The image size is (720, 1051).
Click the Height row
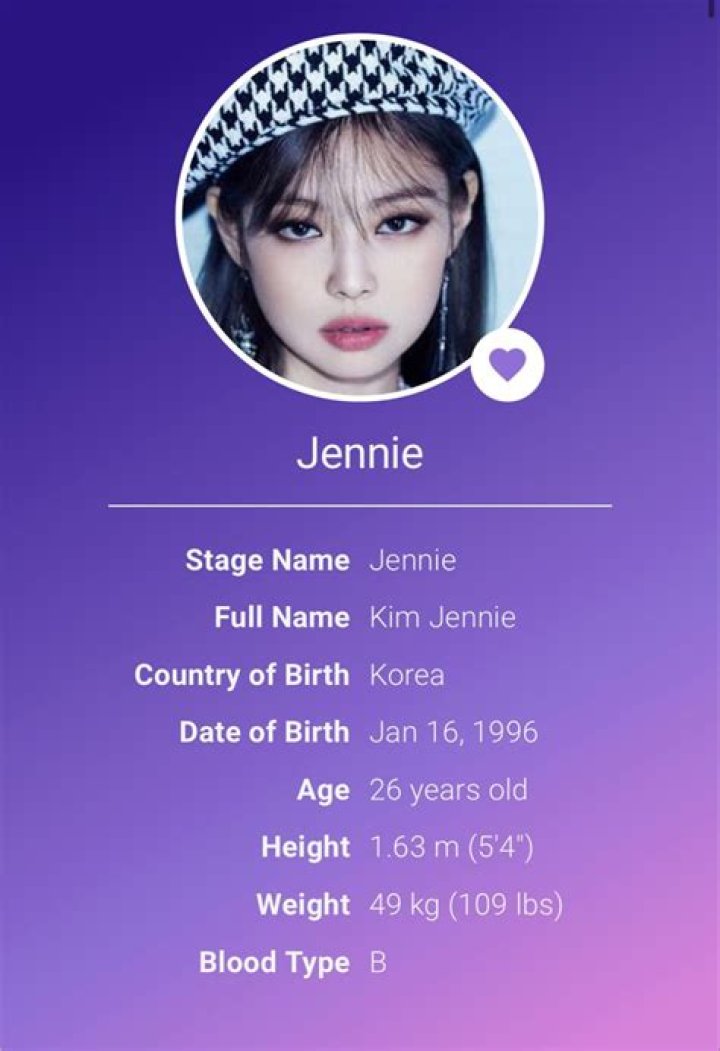(x=305, y=847)
